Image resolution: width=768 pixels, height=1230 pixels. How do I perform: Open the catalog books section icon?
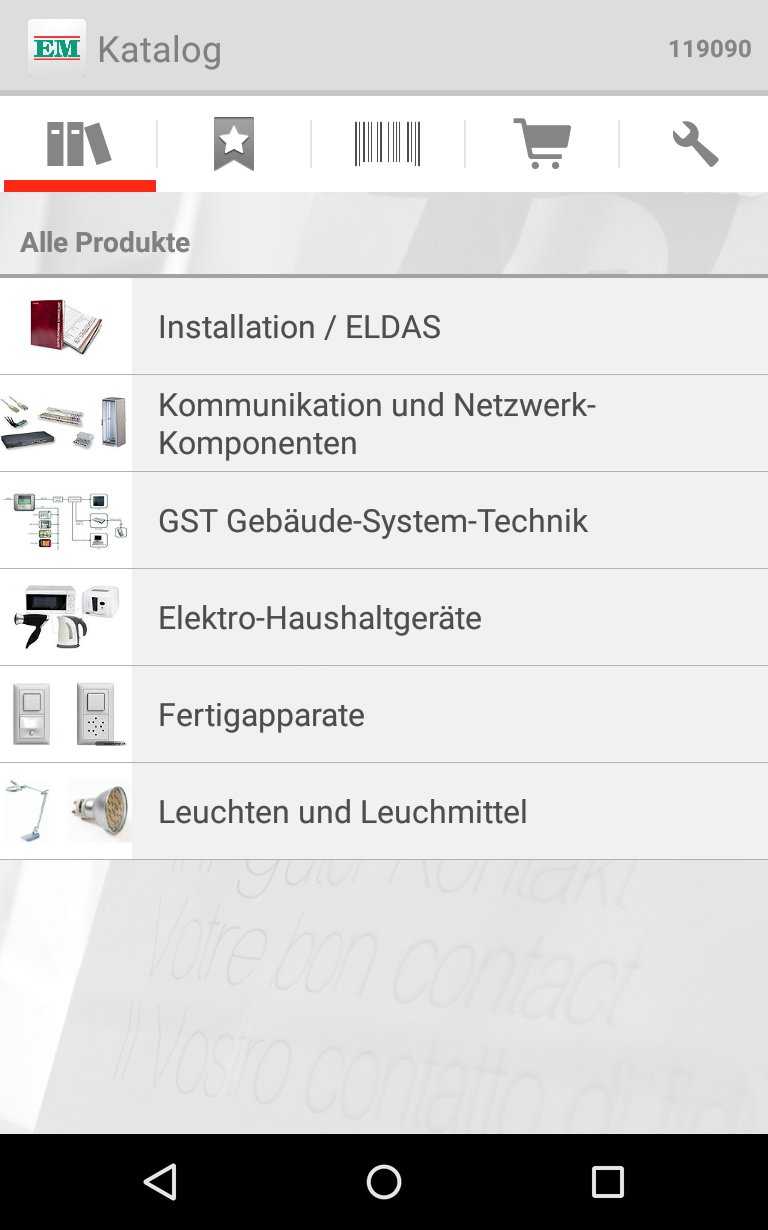click(80, 143)
